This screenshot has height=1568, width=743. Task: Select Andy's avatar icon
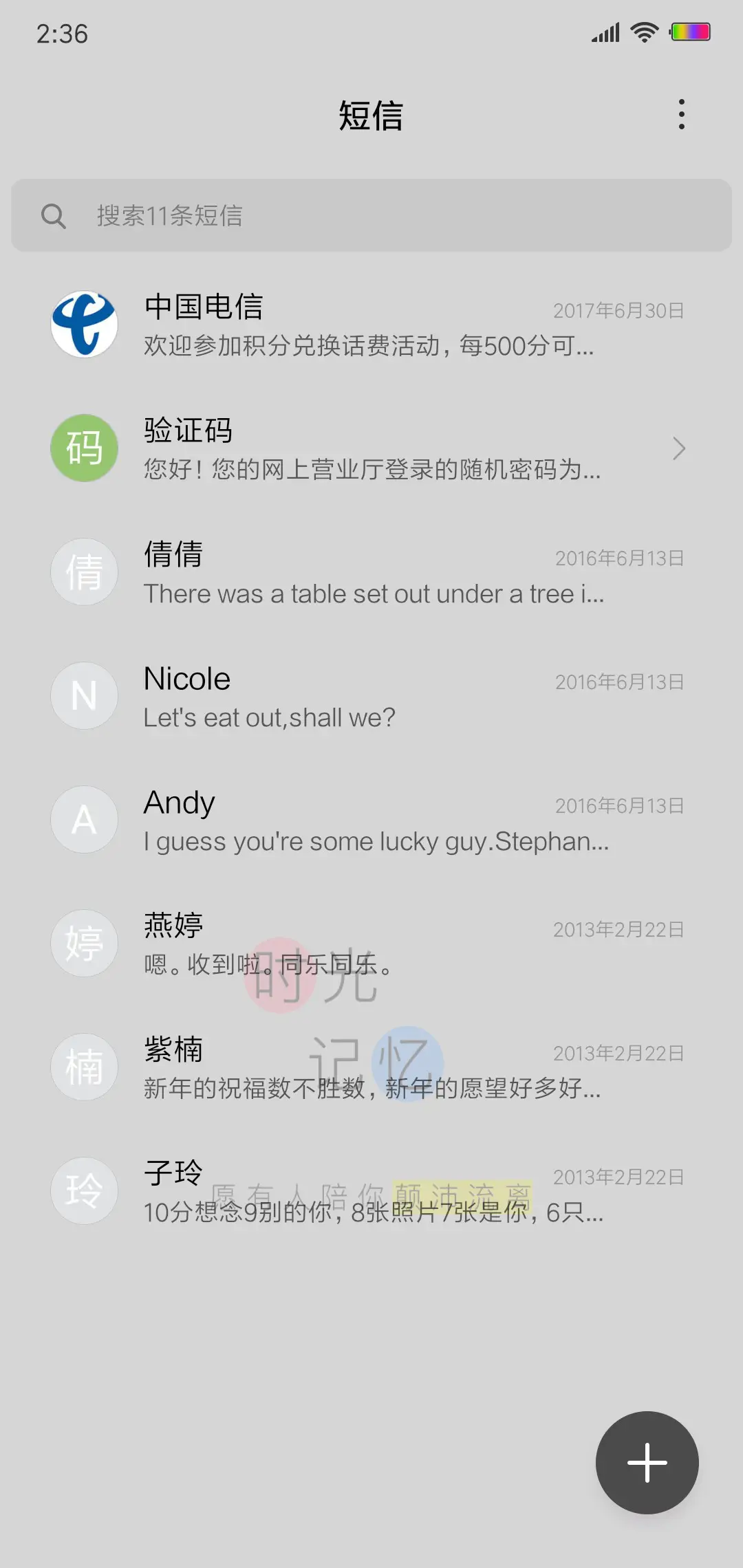pos(84,819)
